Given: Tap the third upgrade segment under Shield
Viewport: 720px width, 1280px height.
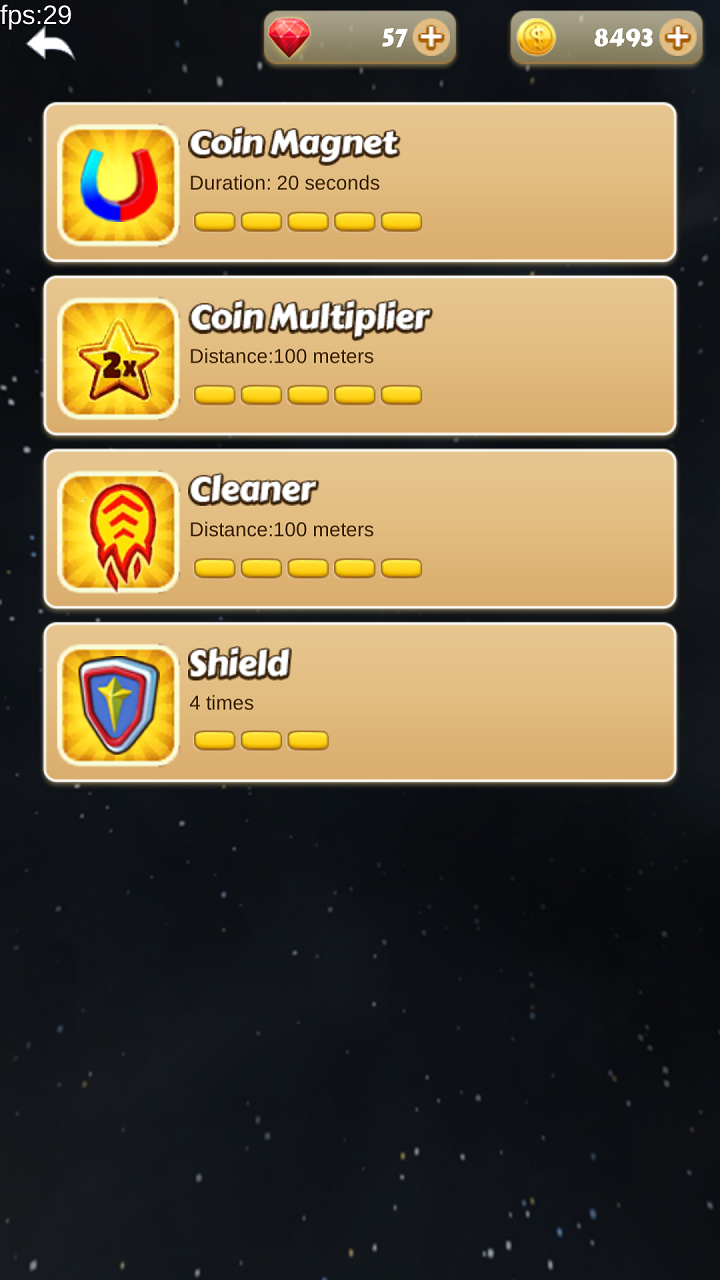Looking at the screenshot, I should tap(308, 740).
